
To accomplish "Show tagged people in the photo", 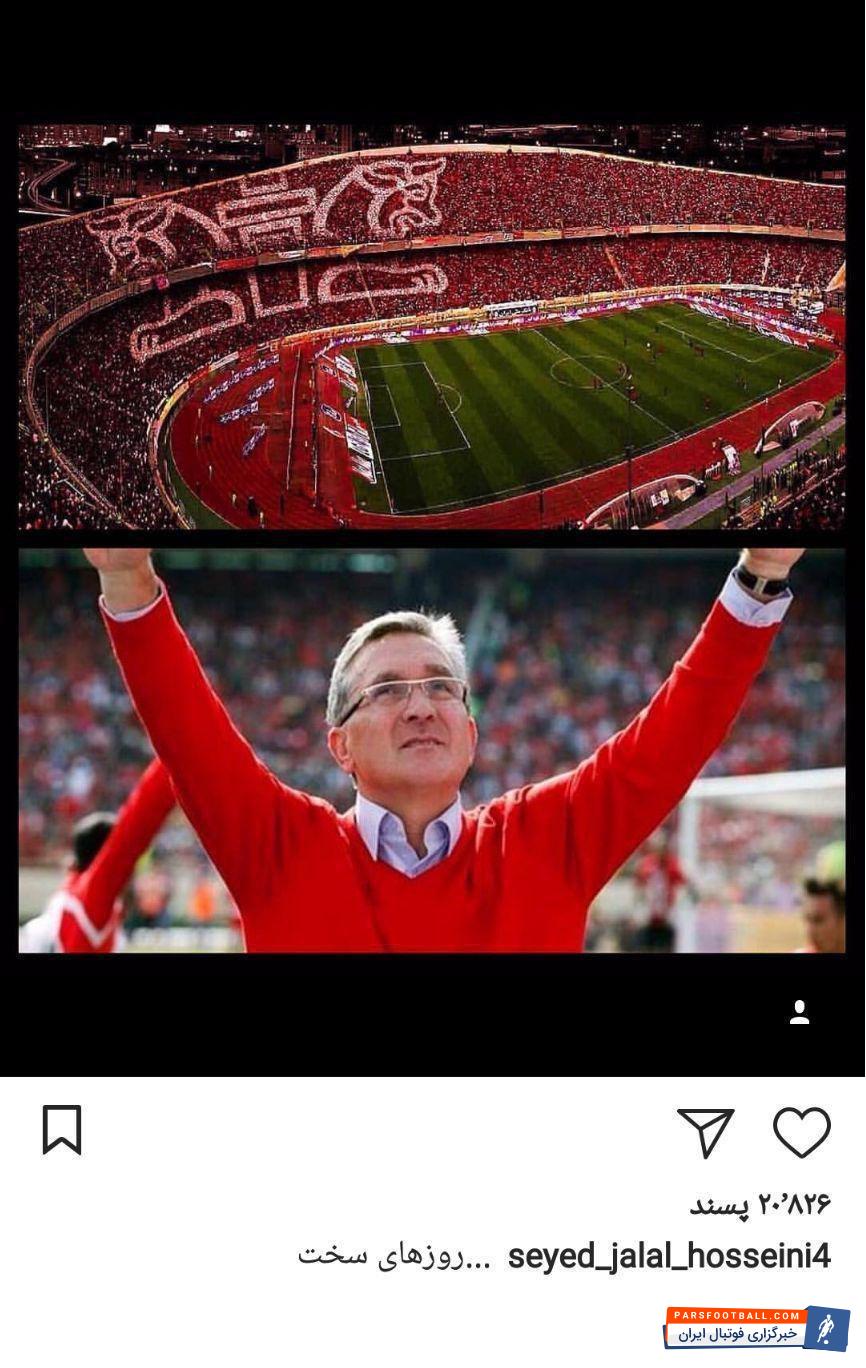I will click(799, 1012).
